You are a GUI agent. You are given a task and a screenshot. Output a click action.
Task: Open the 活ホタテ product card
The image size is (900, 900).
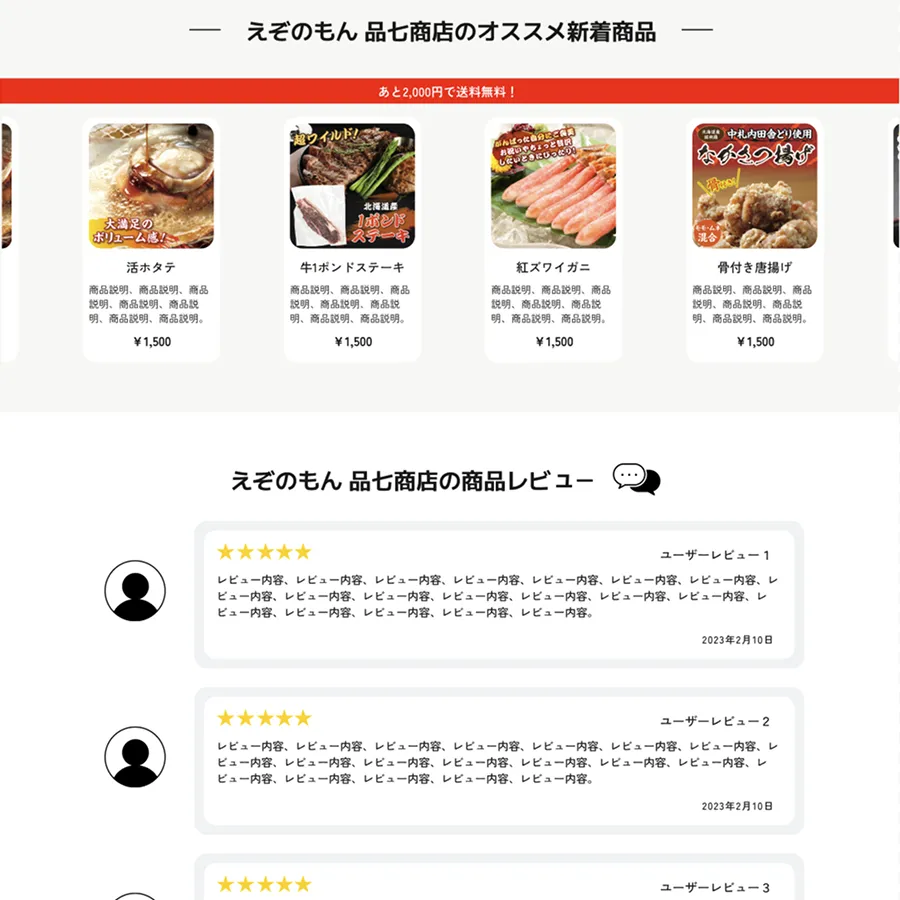click(151, 240)
